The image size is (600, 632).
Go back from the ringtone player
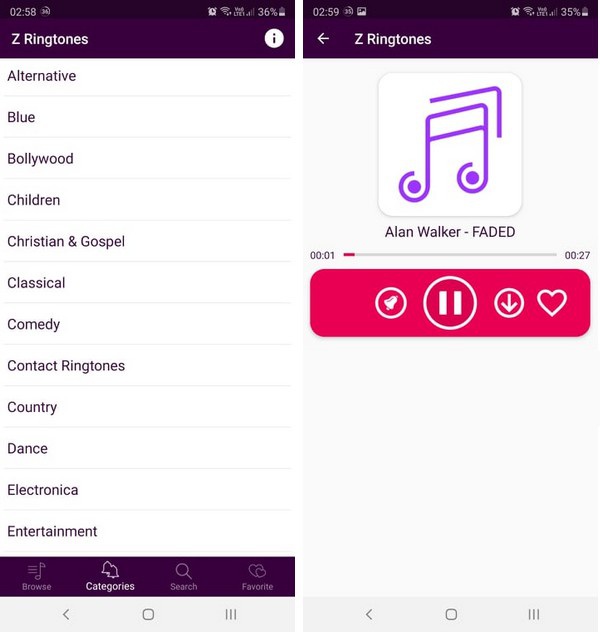click(323, 39)
